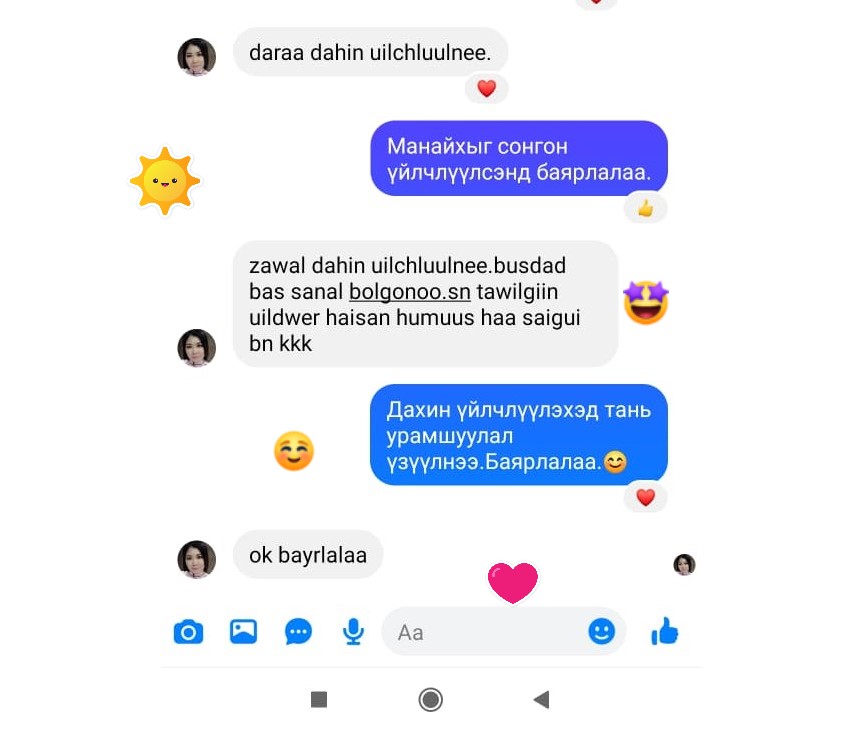The width and height of the screenshot is (862, 732).
Task: Open recent apps with the square button
Action: coord(319,699)
